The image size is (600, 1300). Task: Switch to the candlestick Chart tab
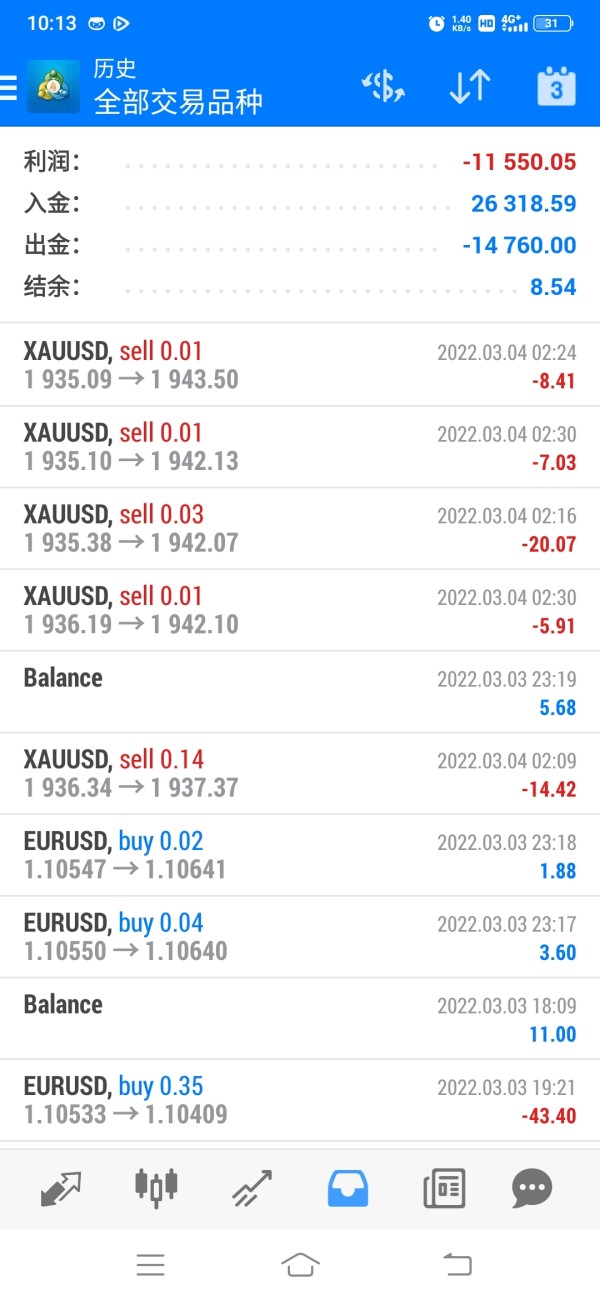[x=157, y=1188]
